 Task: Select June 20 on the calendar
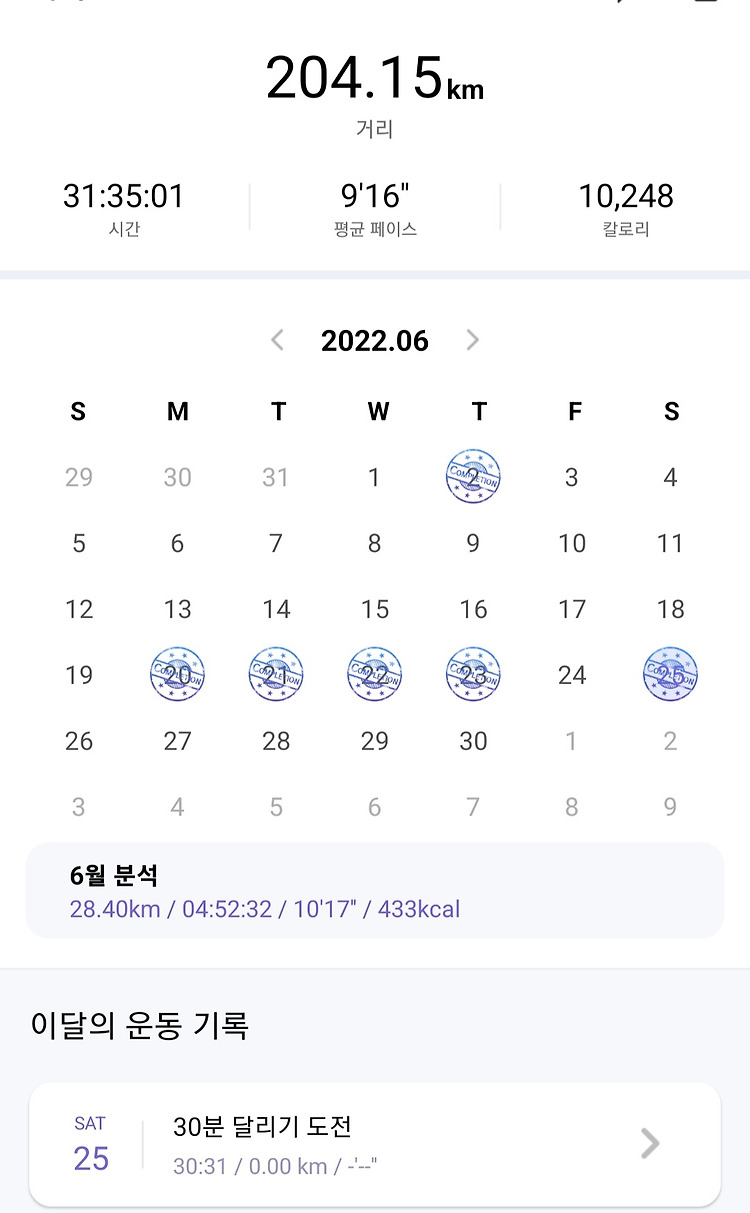point(177,675)
